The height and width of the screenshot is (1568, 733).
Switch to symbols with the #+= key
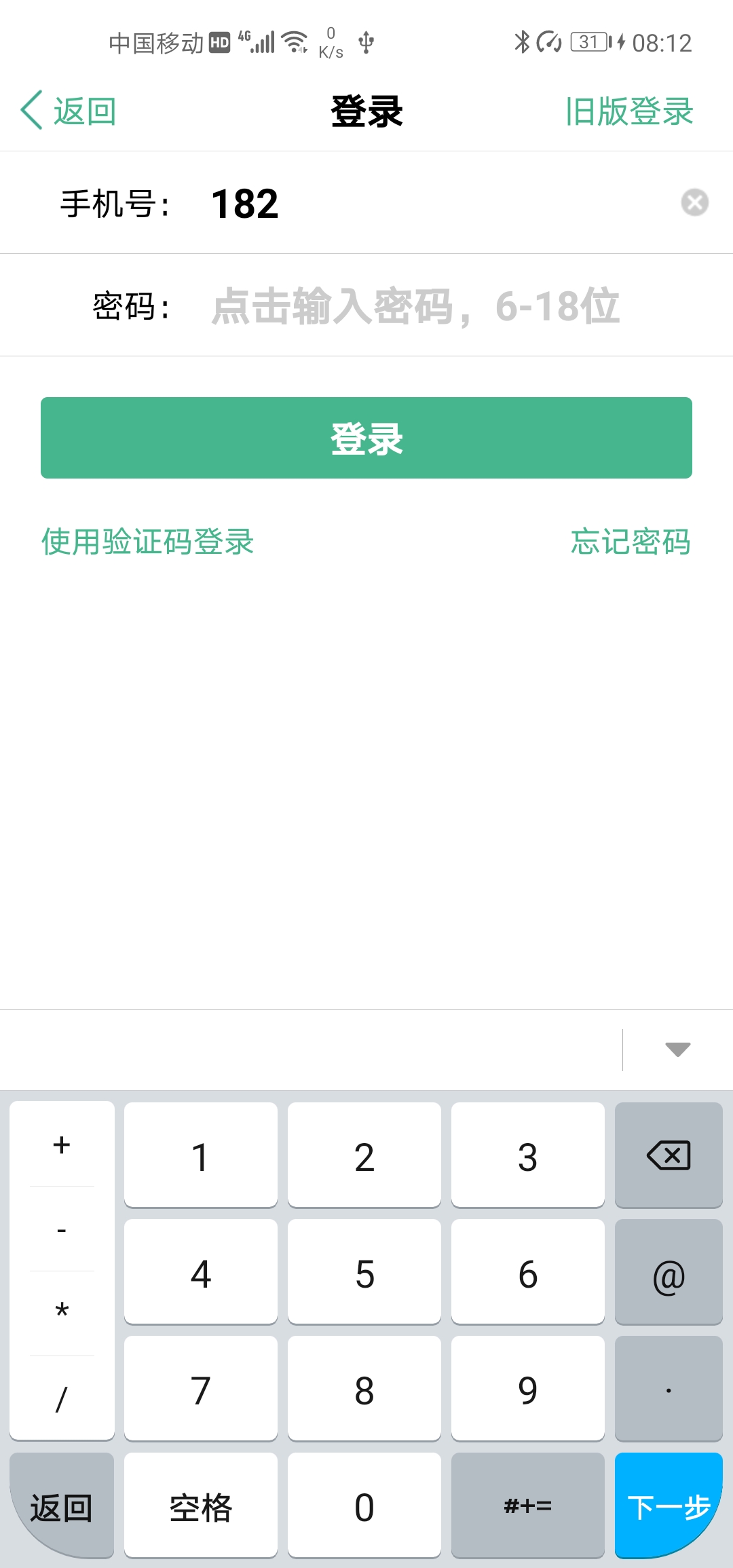tap(527, 1506)
